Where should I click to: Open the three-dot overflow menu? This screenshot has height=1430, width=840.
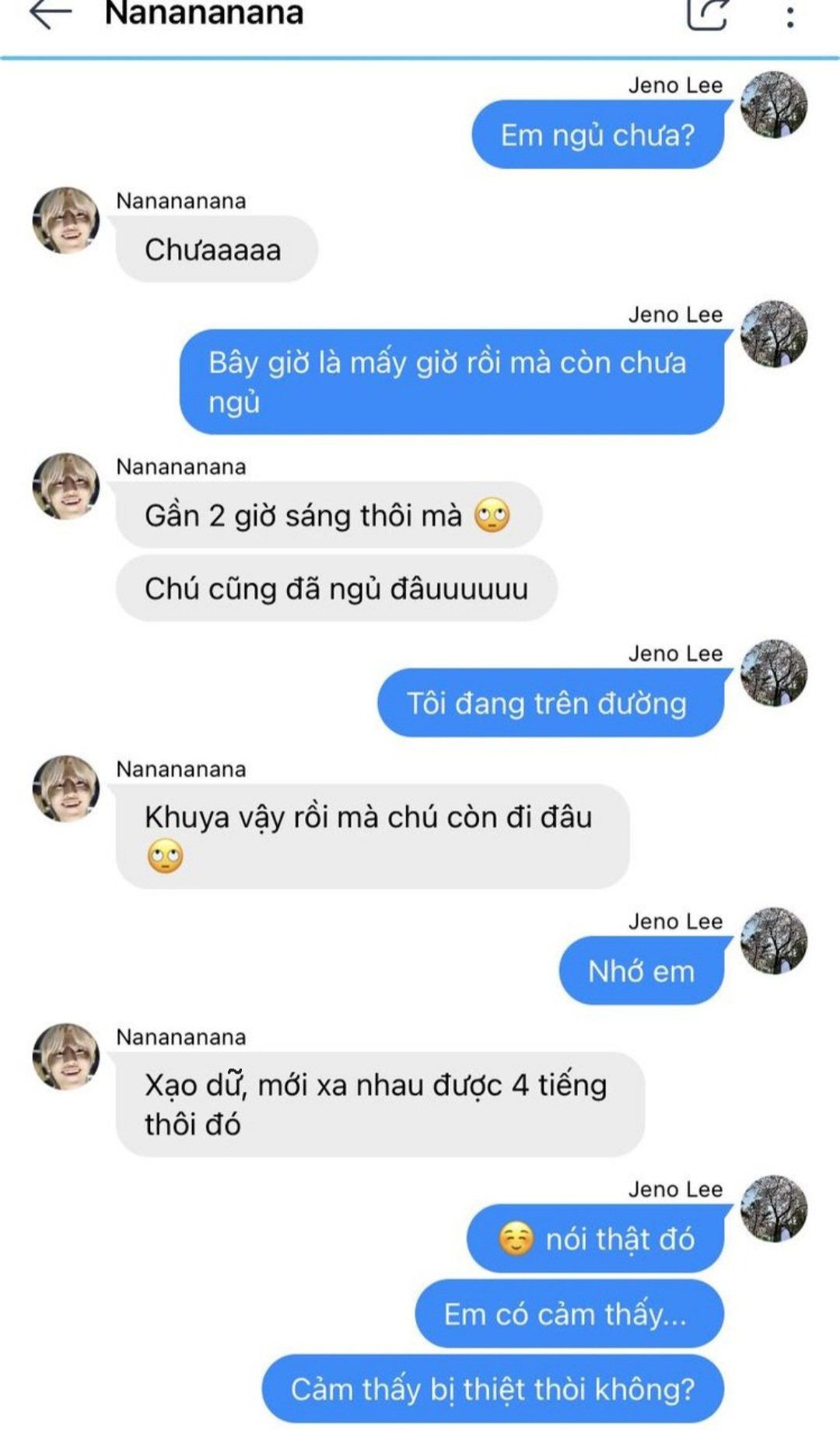790,16
